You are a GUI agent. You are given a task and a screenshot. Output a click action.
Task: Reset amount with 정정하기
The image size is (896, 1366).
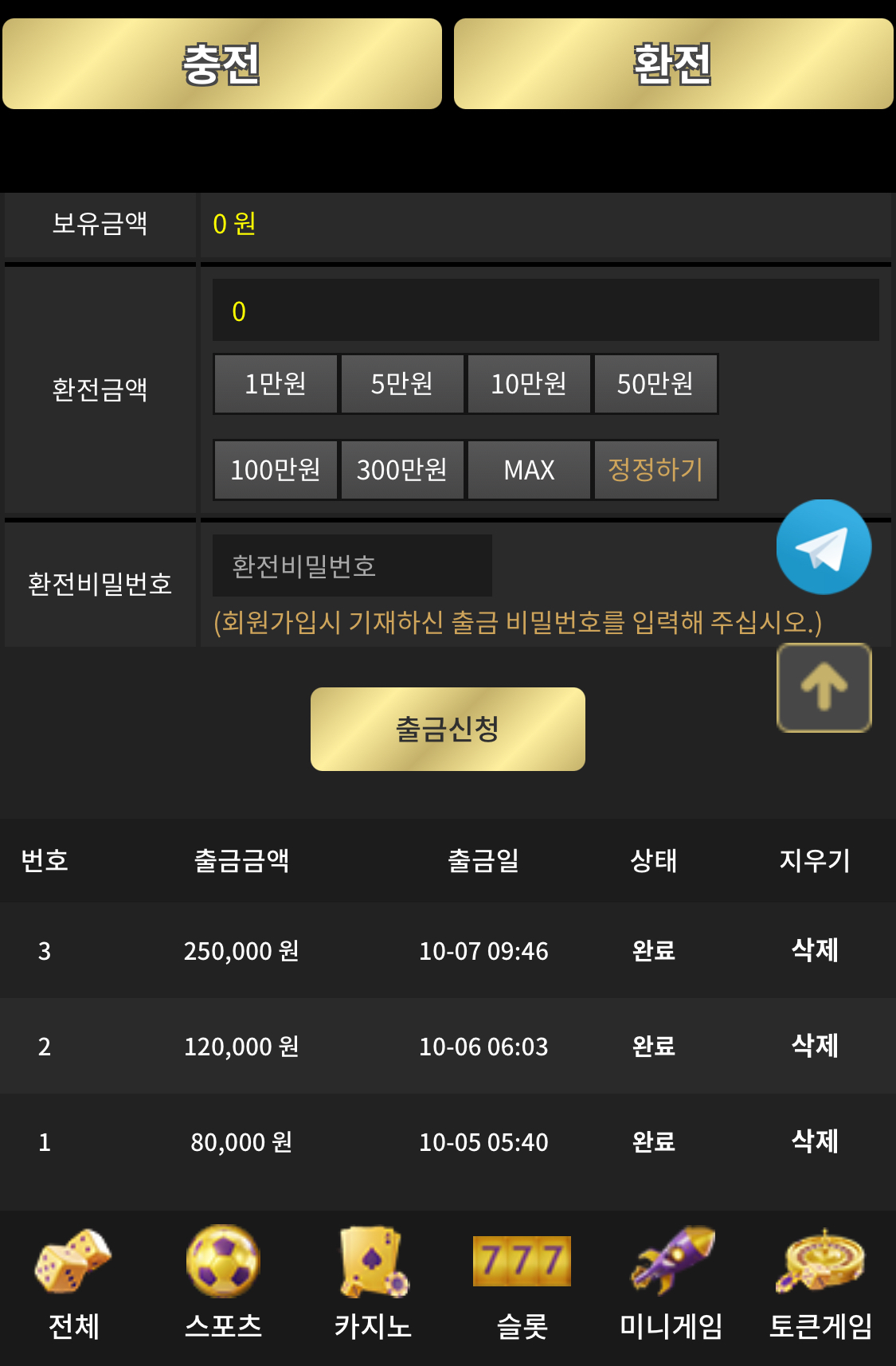(x=655, y=470)
